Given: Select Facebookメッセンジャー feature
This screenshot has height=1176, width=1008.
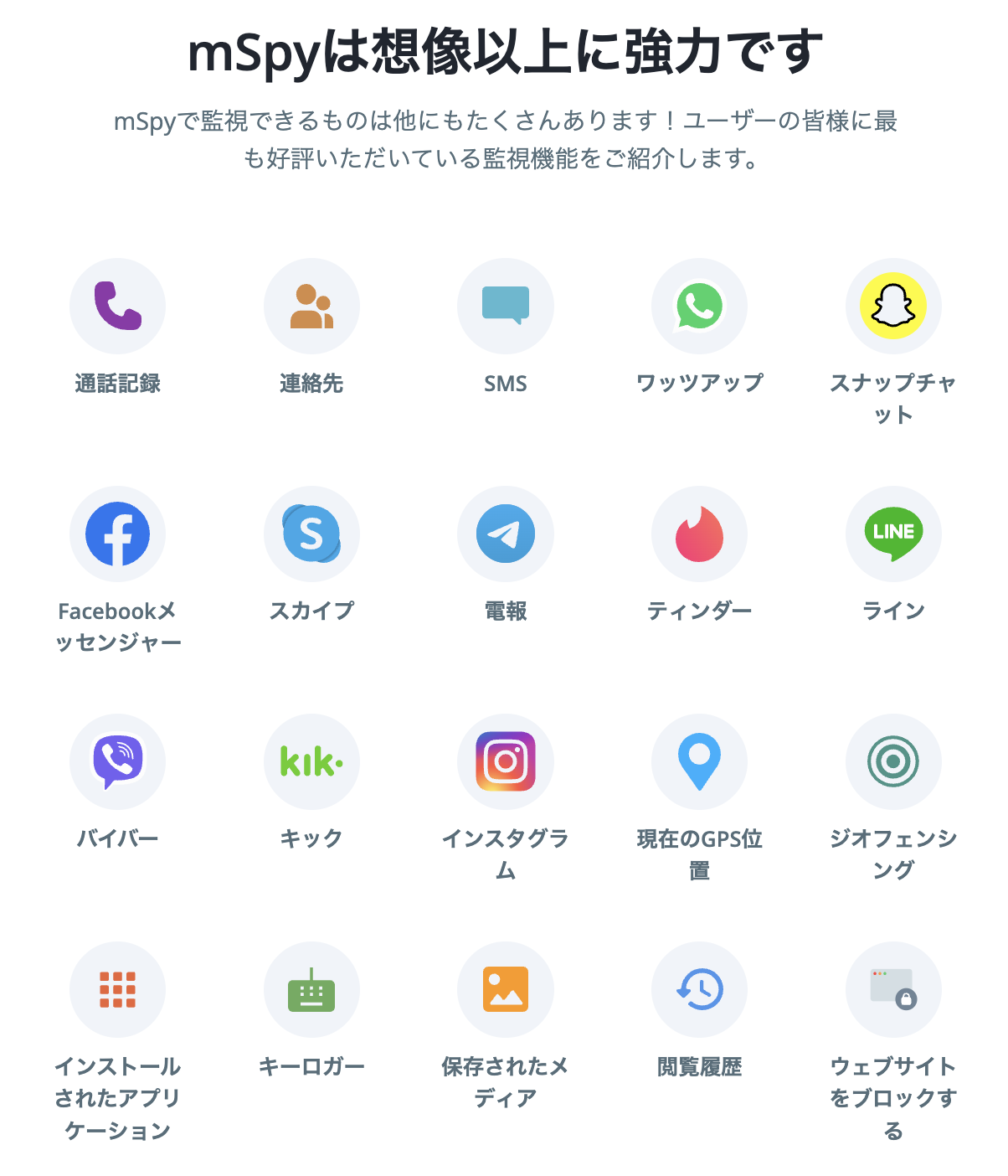Looking at the screenshot, I should (117, 534).
